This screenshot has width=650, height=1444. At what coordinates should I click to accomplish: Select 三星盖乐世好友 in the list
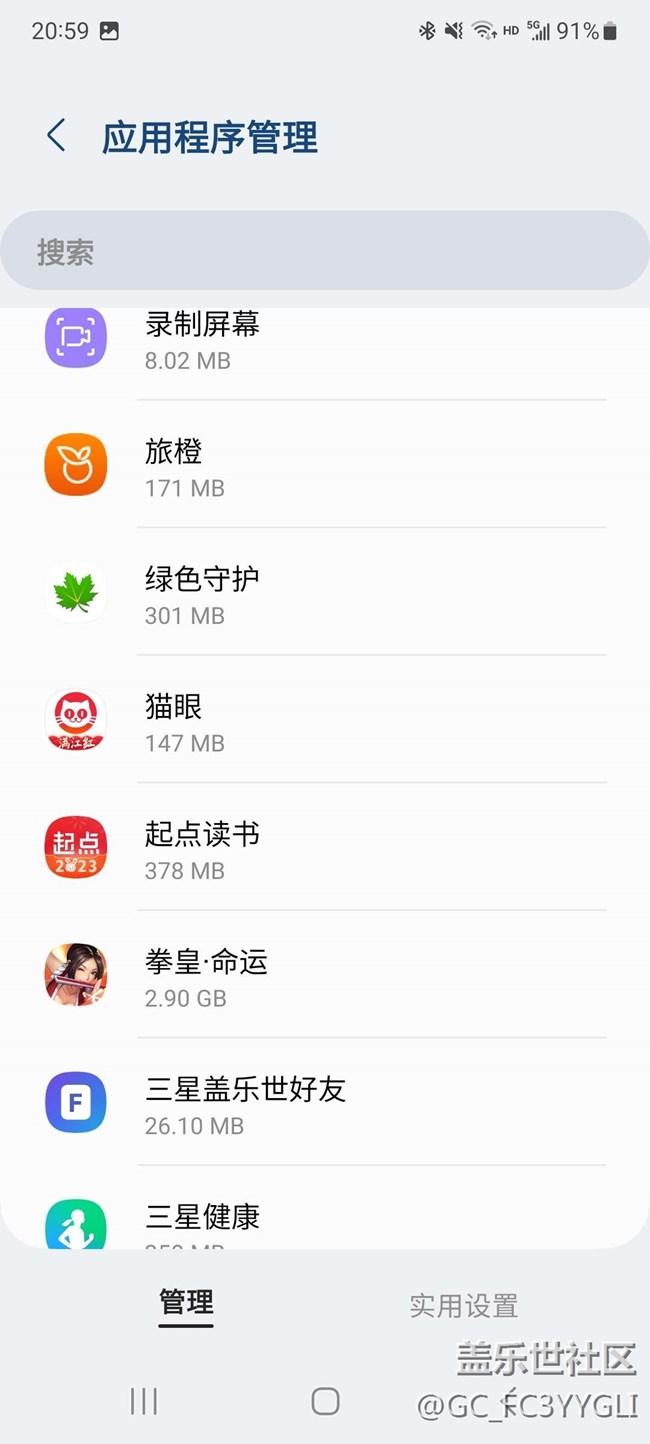(325, 1103)
